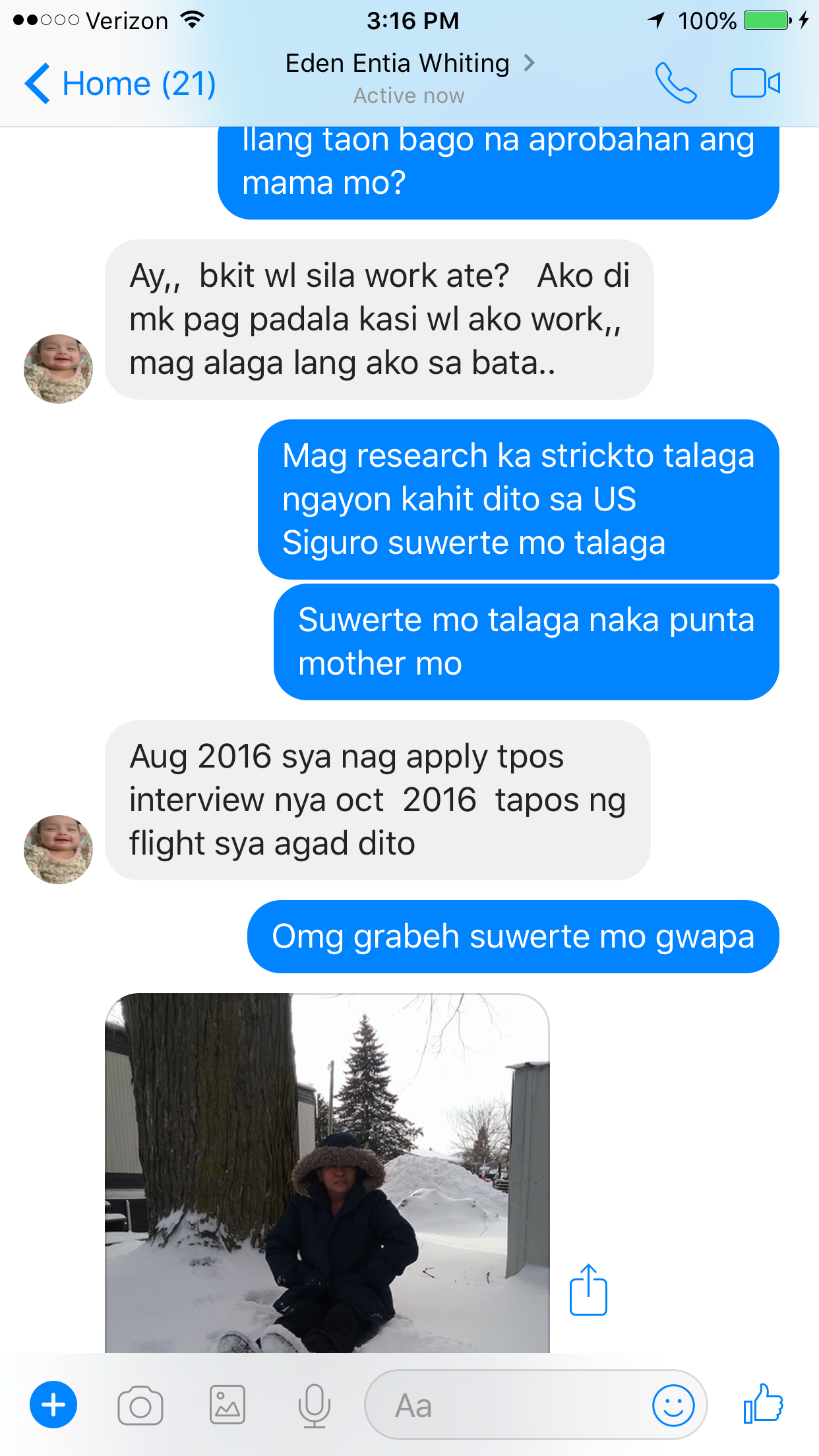Open the snow photo in chat
This screenshot has width=819, height=1456.
click(x=327, y=1173)
